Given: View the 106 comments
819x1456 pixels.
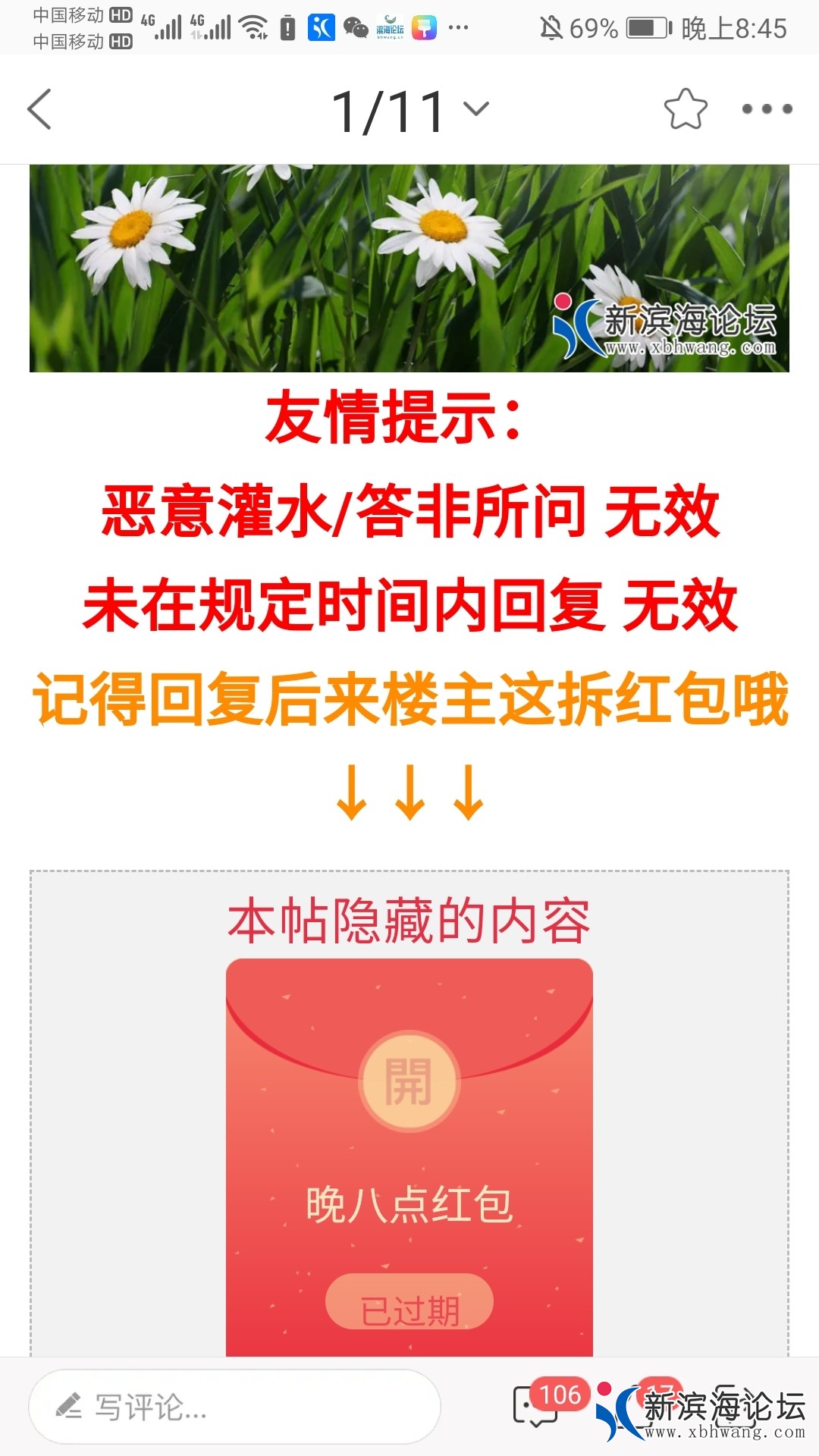Looking at the screenshot, I should (537, 1404).
